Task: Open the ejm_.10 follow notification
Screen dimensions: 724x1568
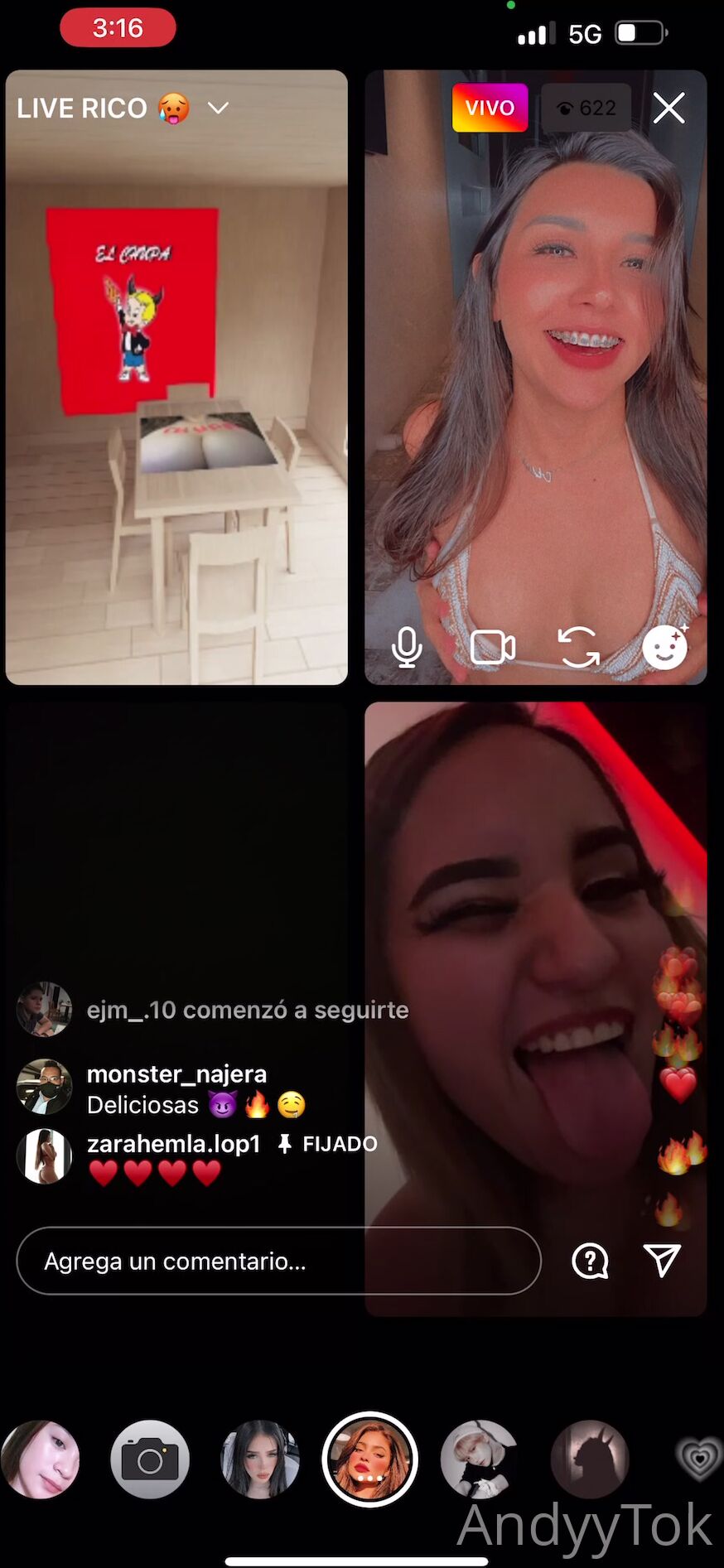Action: pyautogui.click(x=247, y=1010)
